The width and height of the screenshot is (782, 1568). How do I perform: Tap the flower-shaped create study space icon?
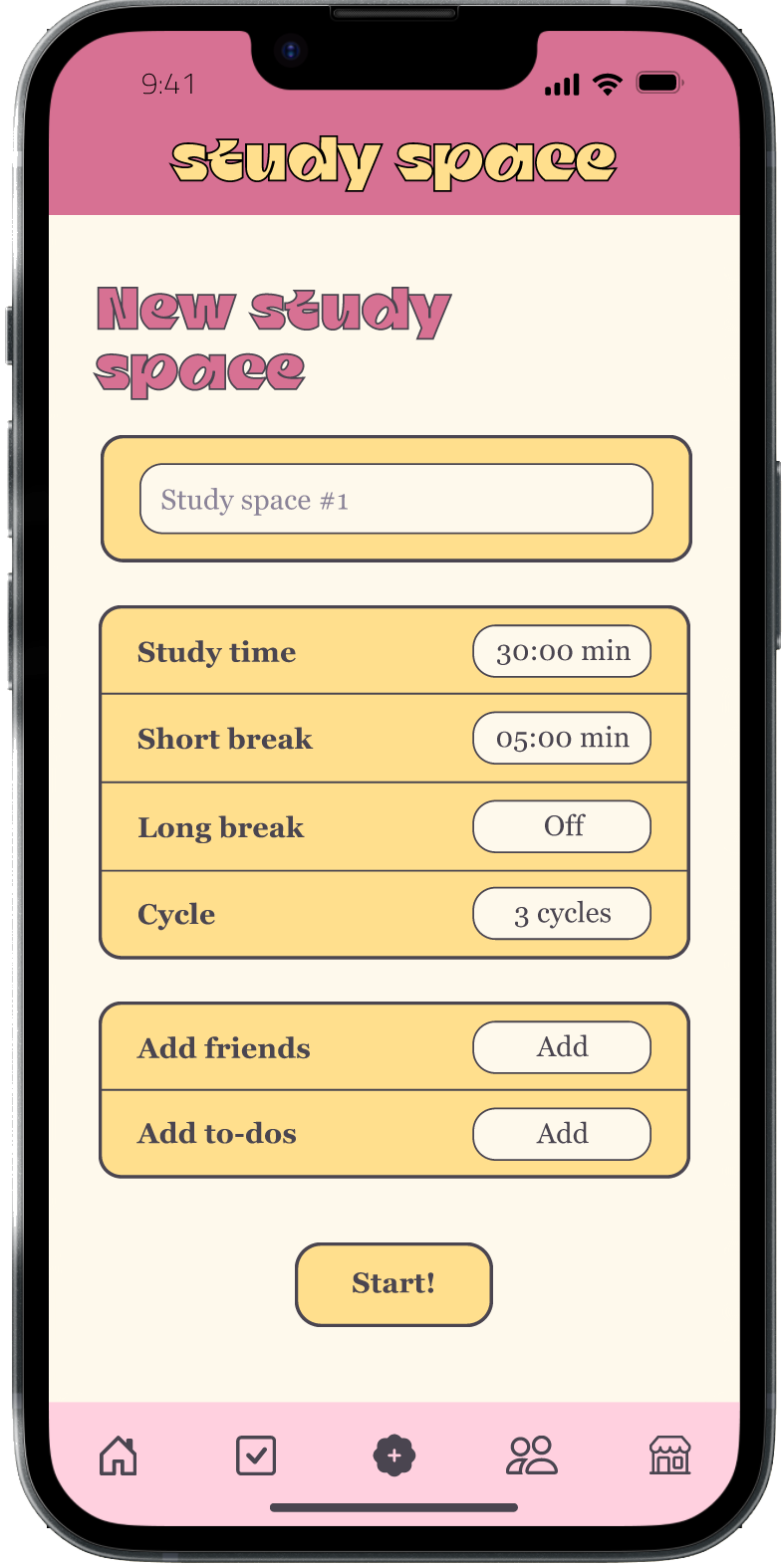click(x=393, y=1455)
